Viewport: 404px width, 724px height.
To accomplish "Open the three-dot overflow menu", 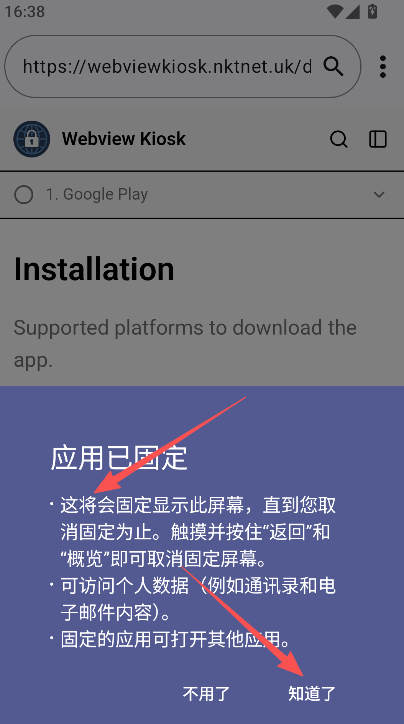I will pyautogui.click(x=382, y=67).
